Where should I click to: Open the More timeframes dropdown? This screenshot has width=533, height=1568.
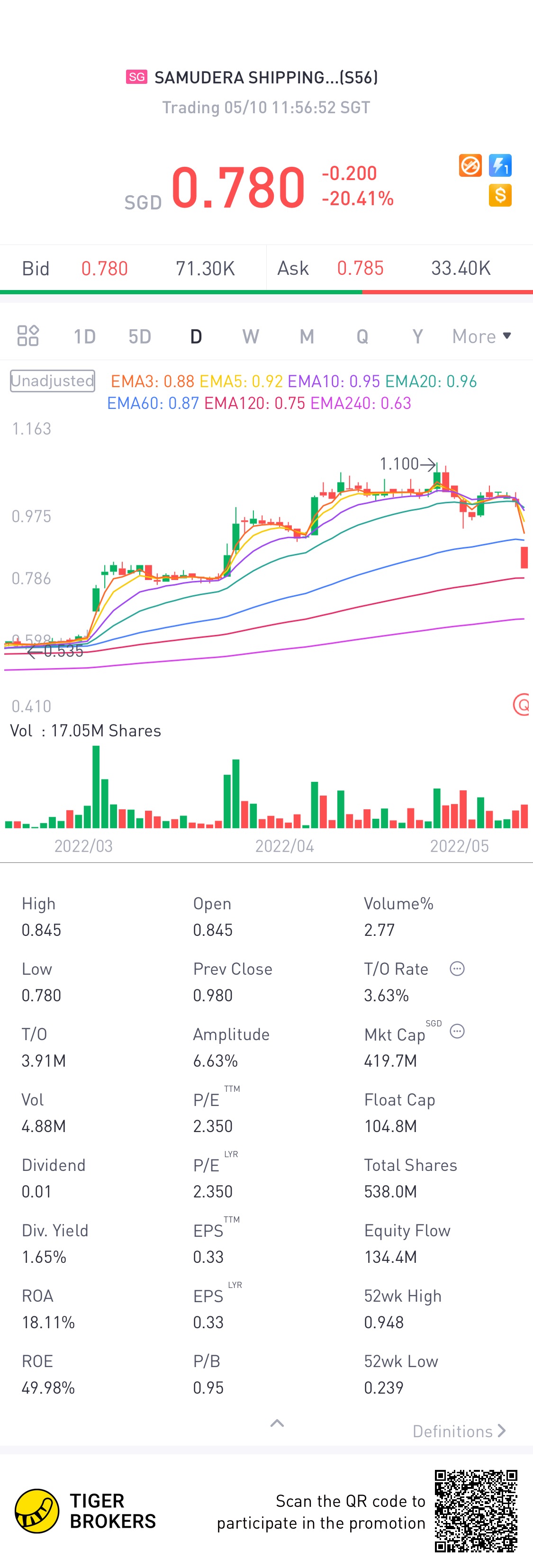point(481,336)
